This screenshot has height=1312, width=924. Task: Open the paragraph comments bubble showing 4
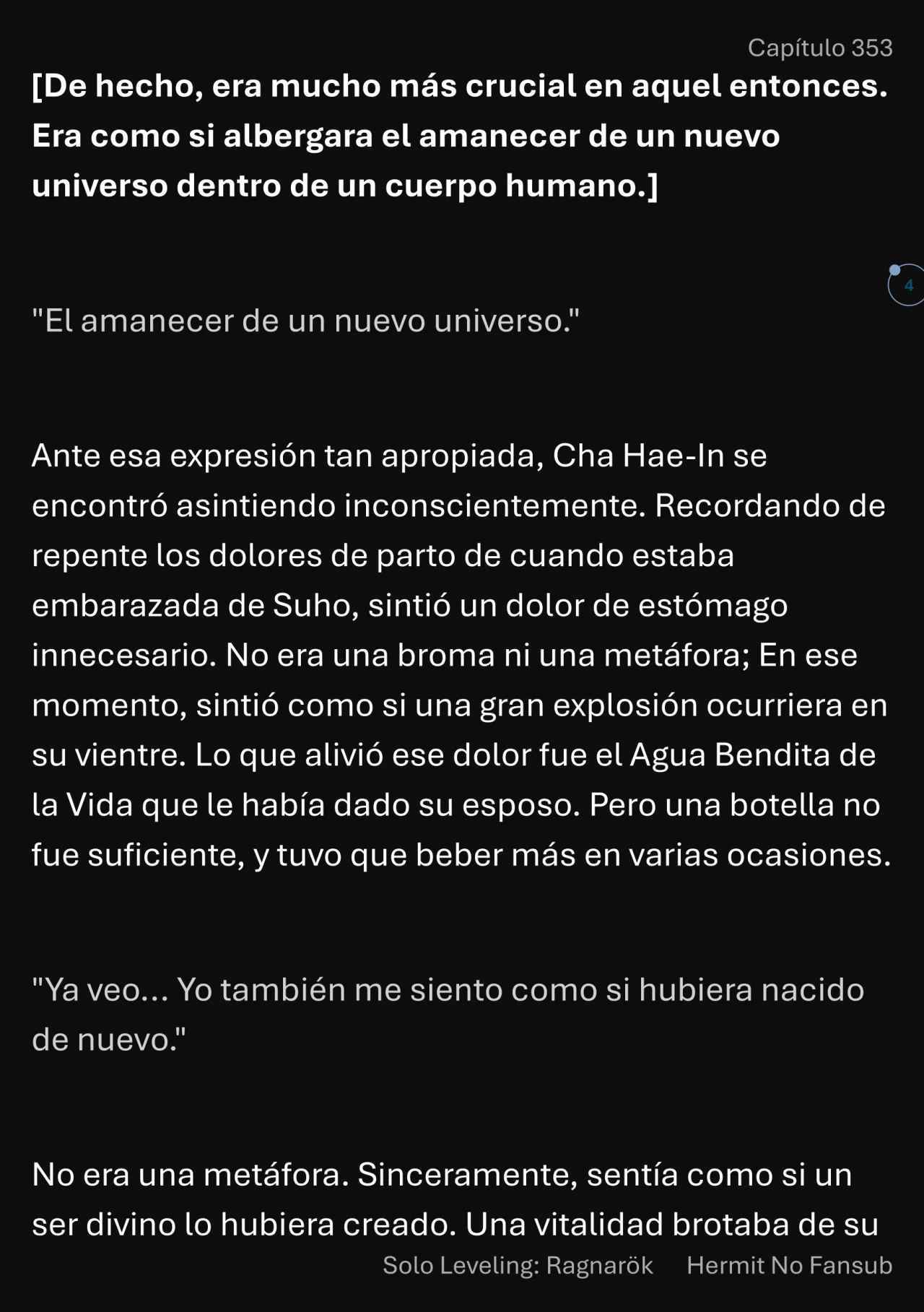907,285
